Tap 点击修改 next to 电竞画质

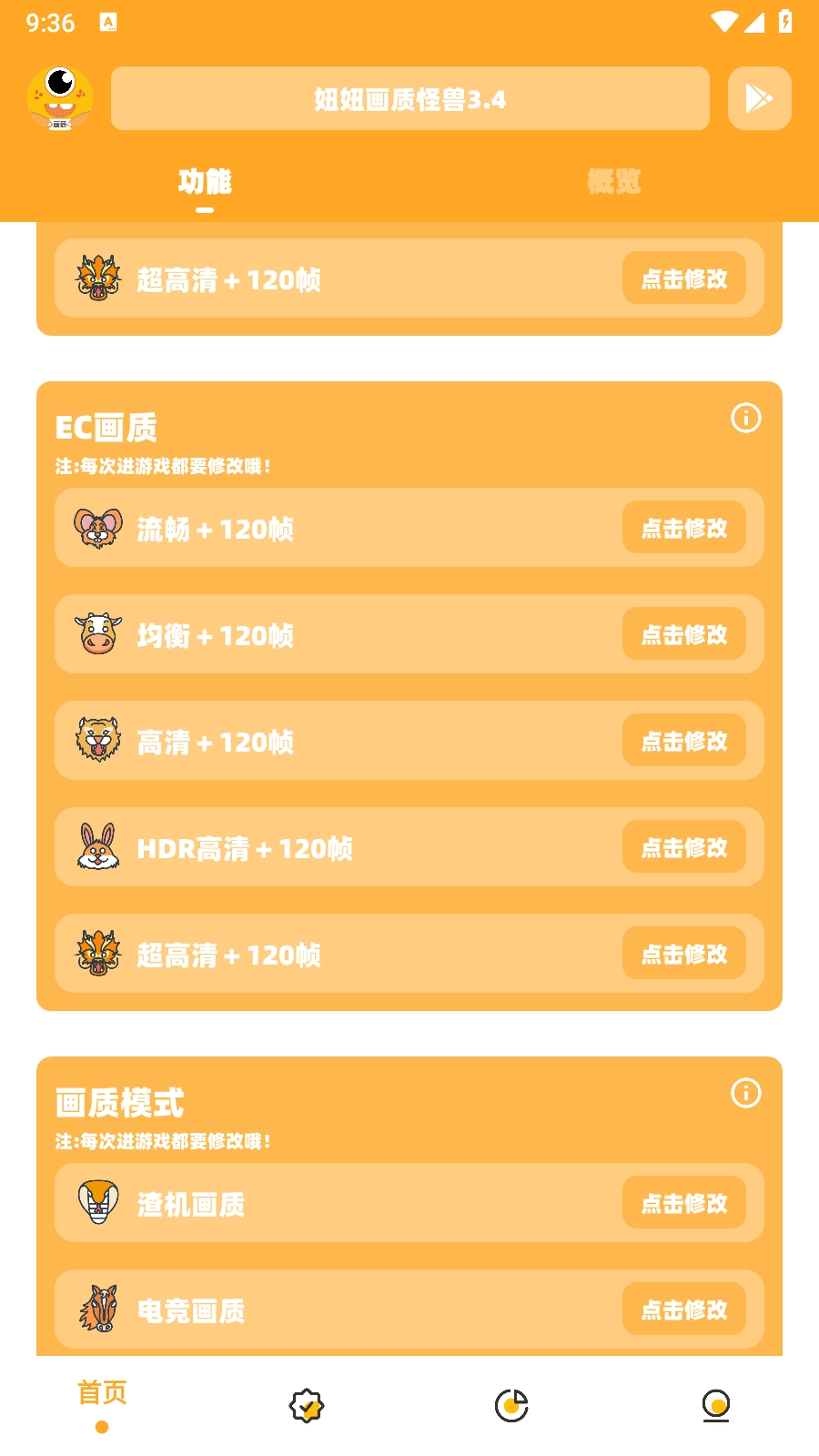tap(684, 1309)
